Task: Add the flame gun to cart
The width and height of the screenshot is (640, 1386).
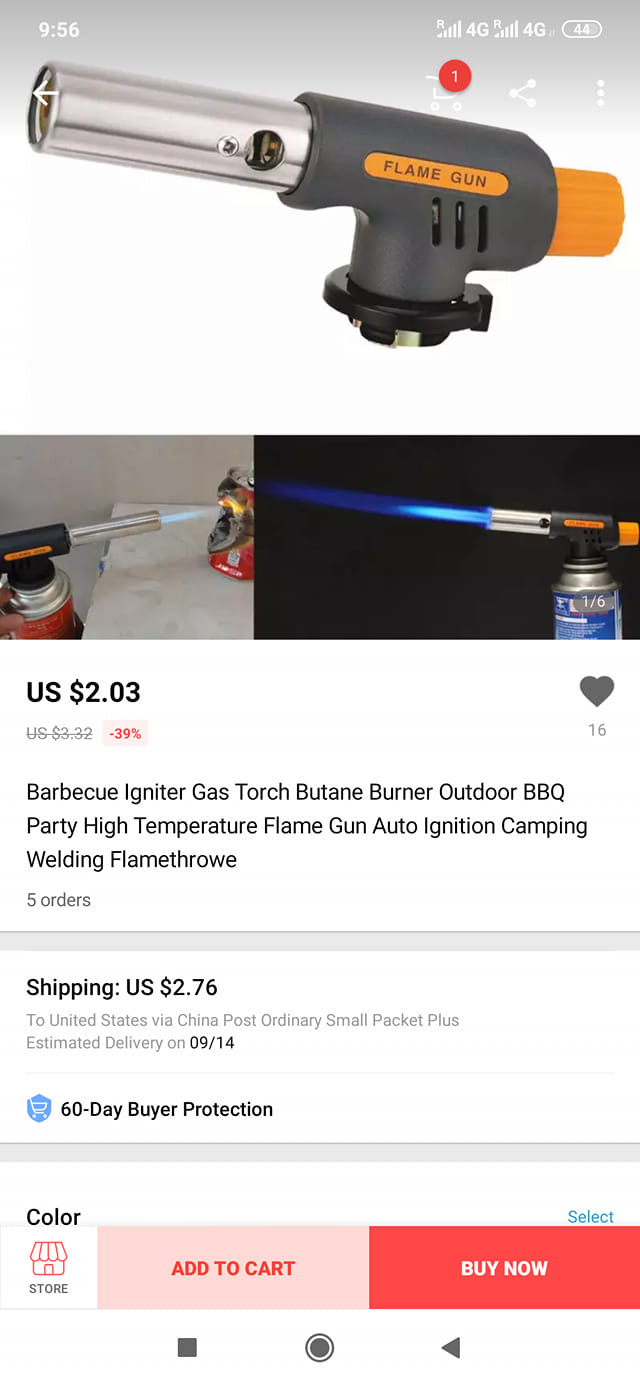Action: pyautogui.click(x=233, y=1268)
